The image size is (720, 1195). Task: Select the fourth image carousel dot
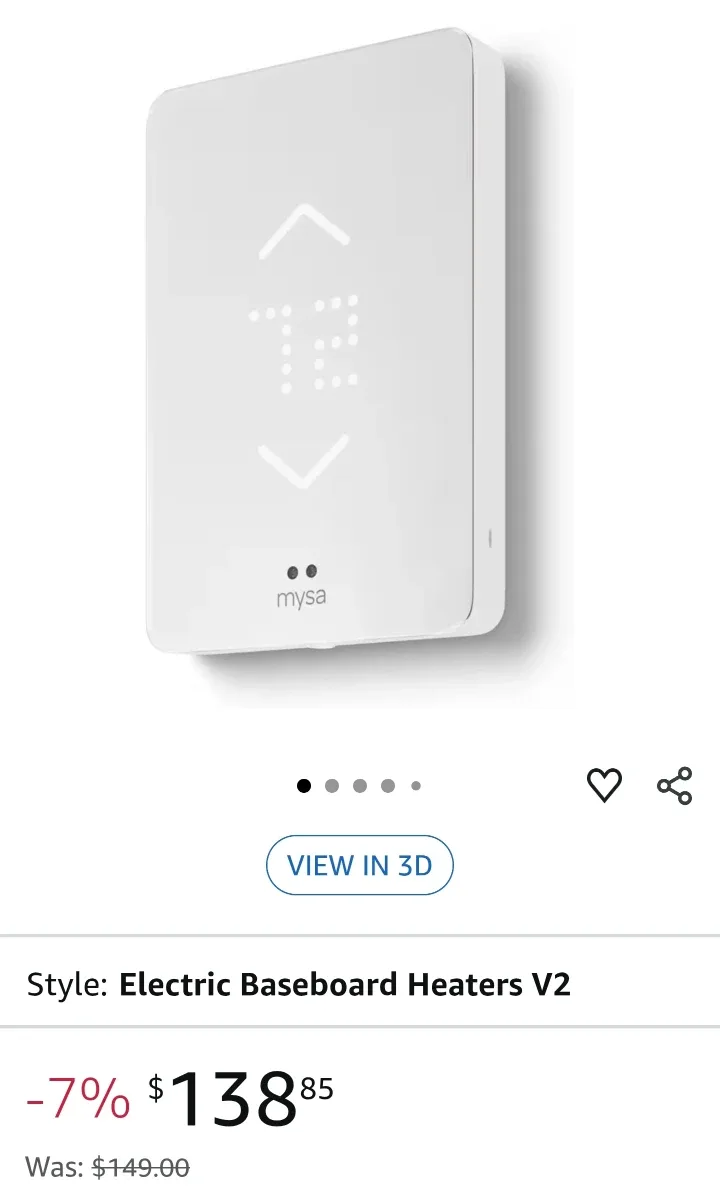coord(387,785)
